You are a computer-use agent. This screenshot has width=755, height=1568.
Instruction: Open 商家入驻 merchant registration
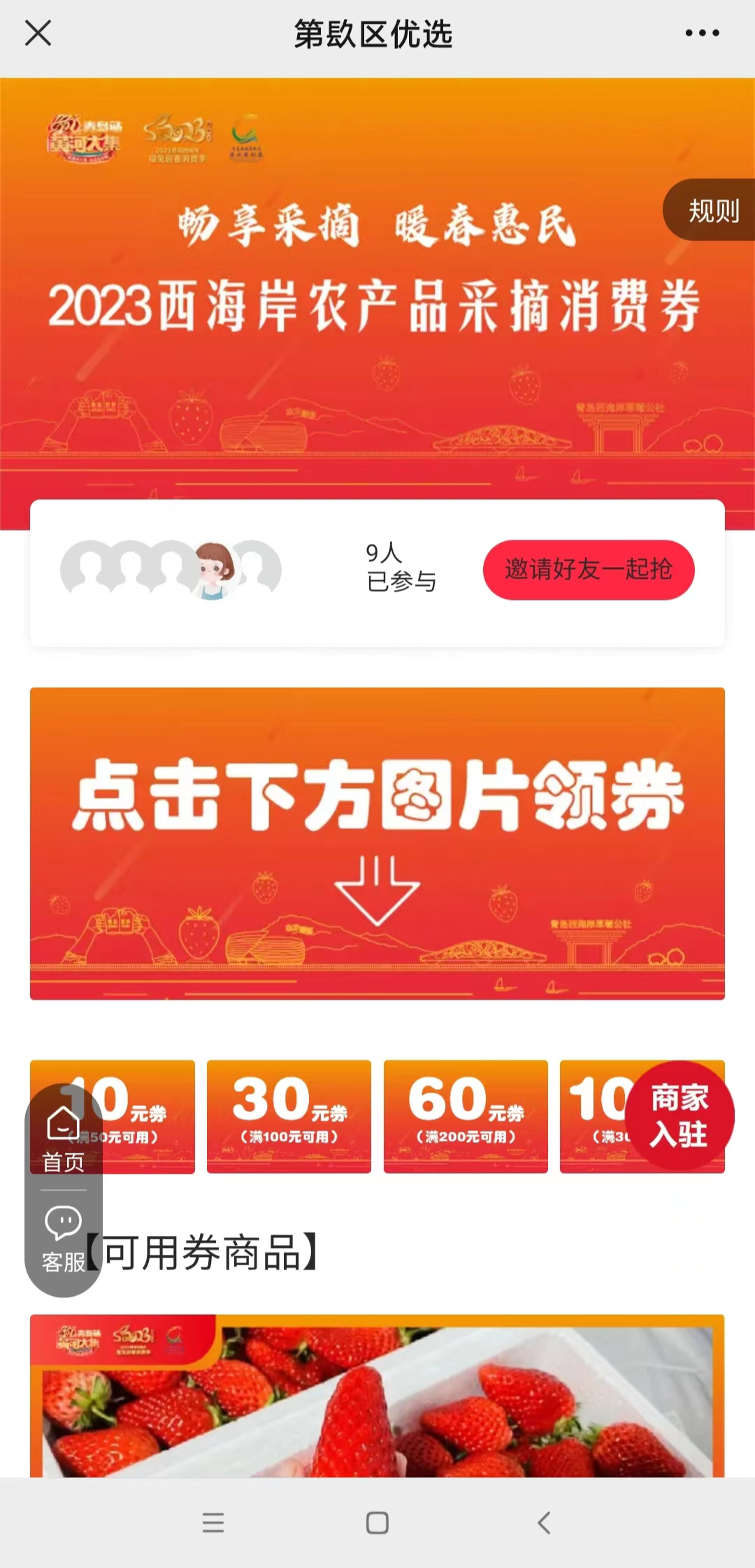coord(679,1116)
